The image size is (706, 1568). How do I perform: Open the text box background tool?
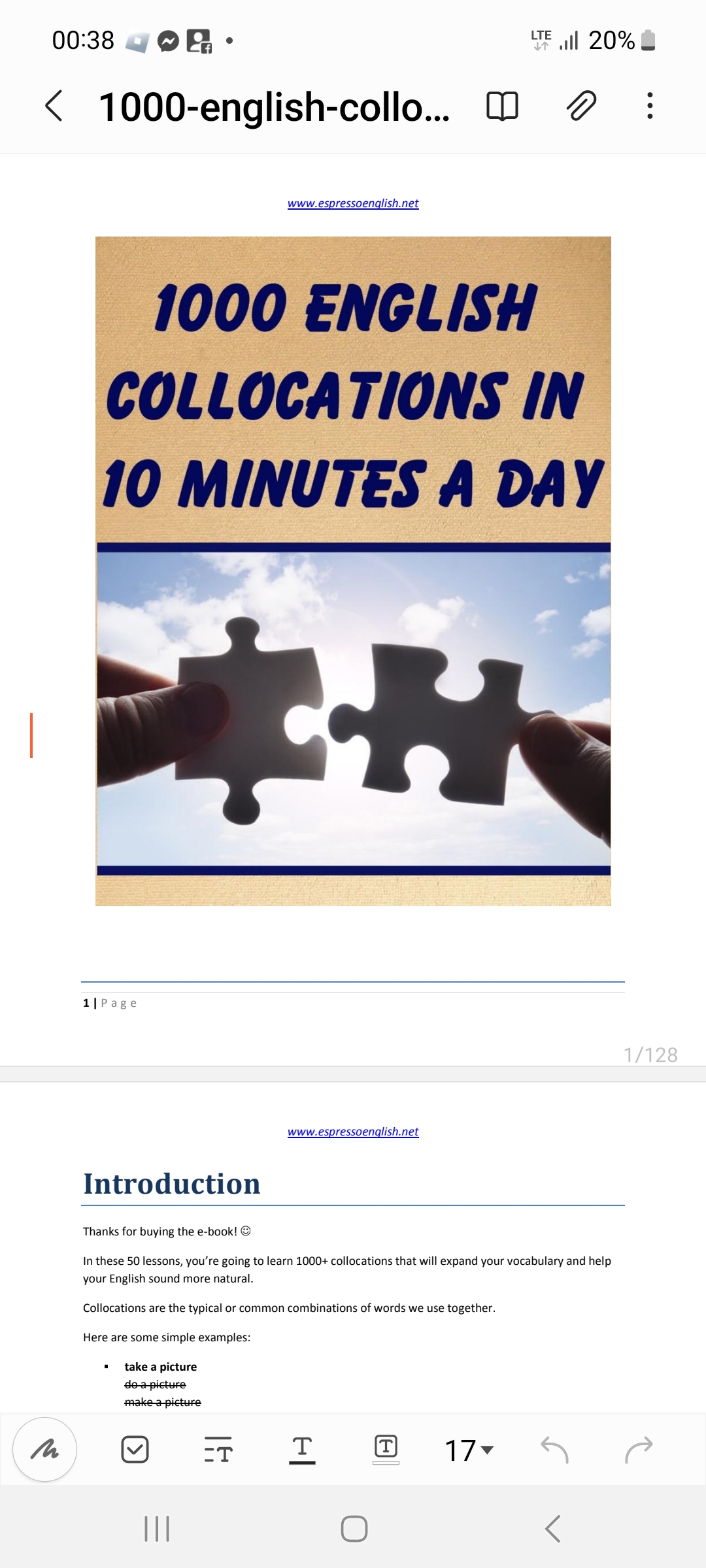386,1450
